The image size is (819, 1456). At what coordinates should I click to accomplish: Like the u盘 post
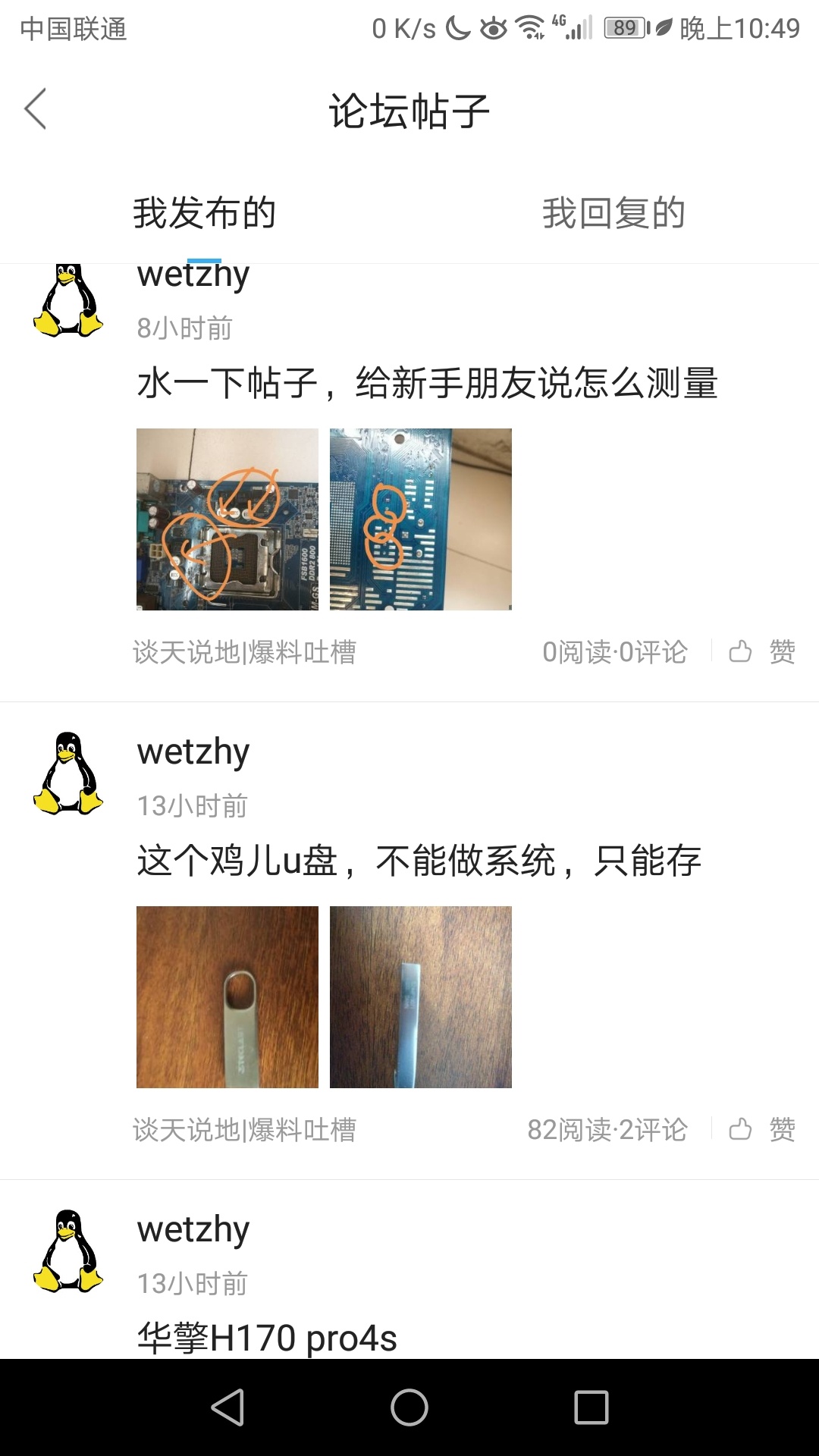coord(761,1129)
